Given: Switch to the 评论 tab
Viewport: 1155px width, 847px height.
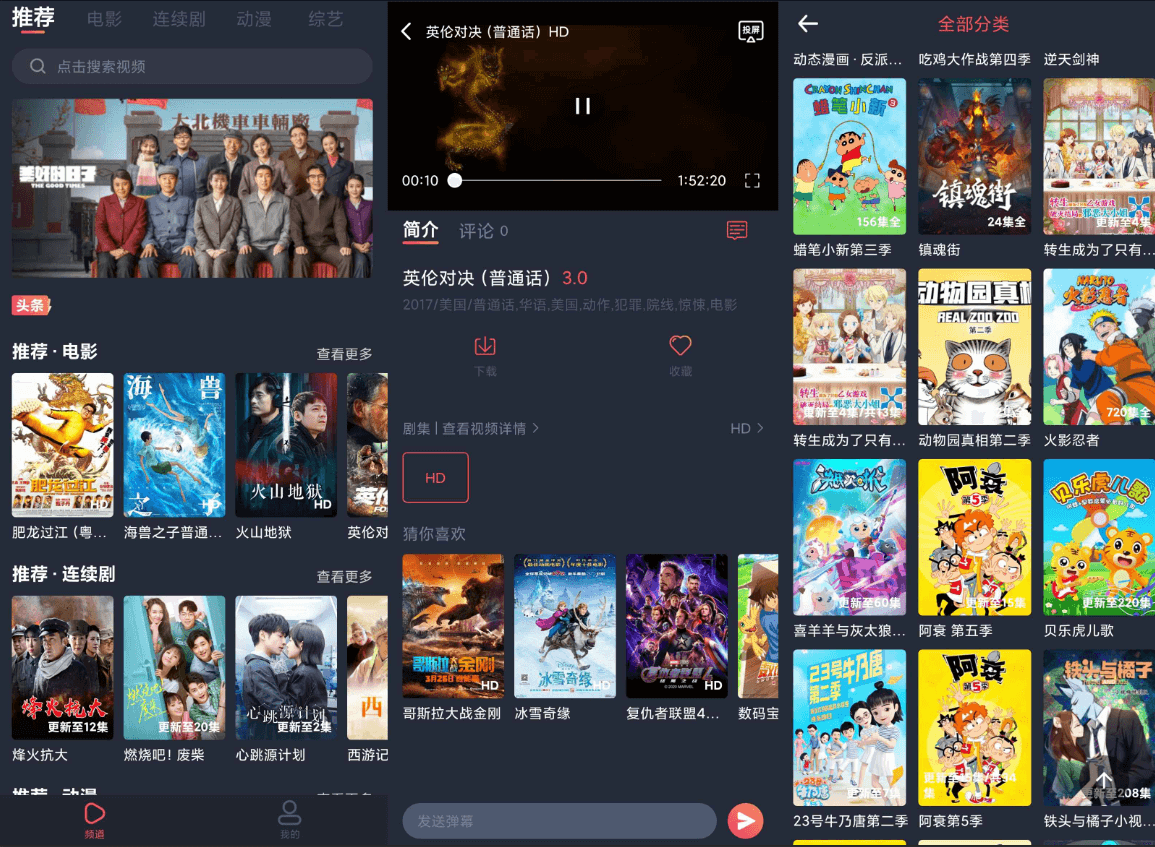Looking at the screenshot, I should (x=477, y=231).
